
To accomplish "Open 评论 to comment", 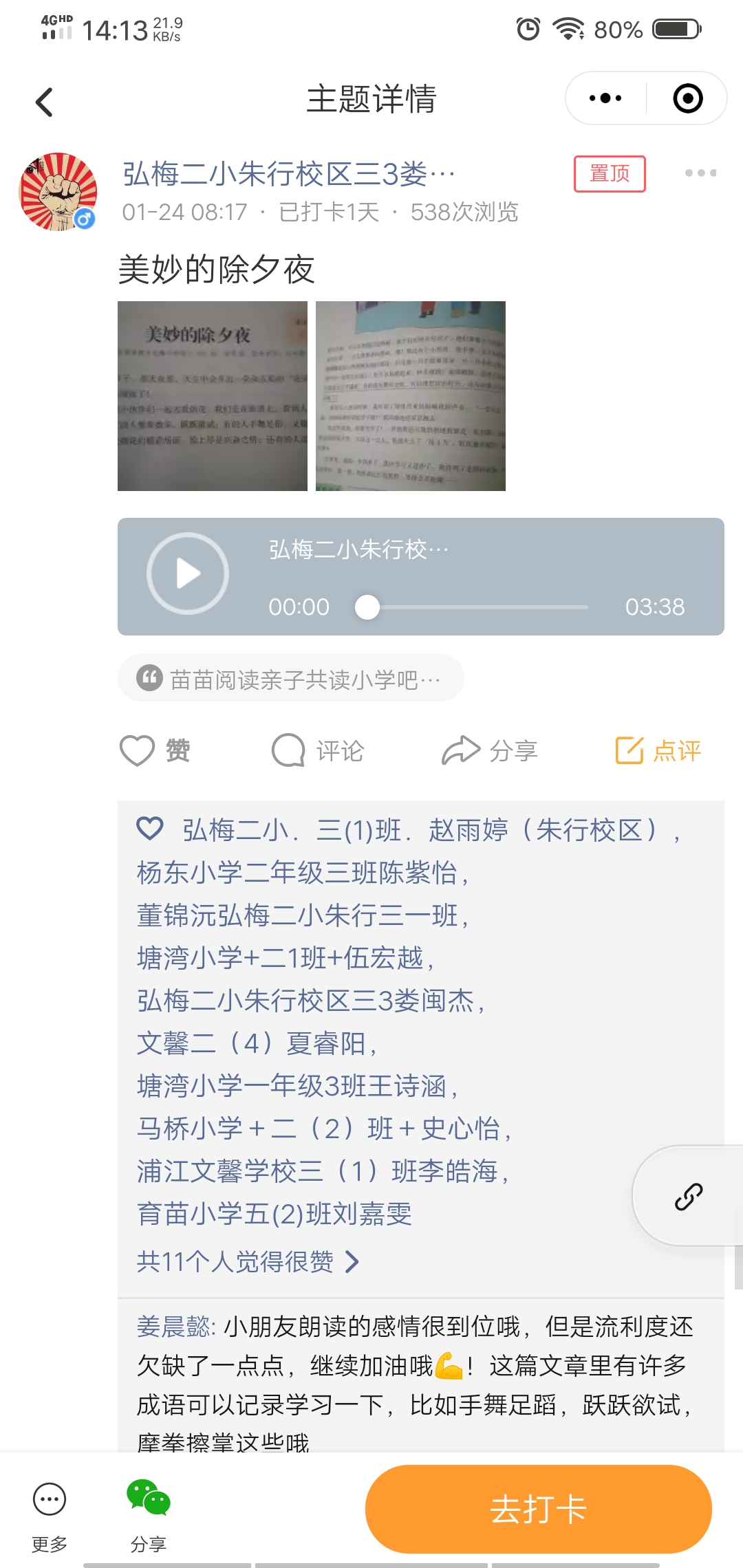I will 318,750.
